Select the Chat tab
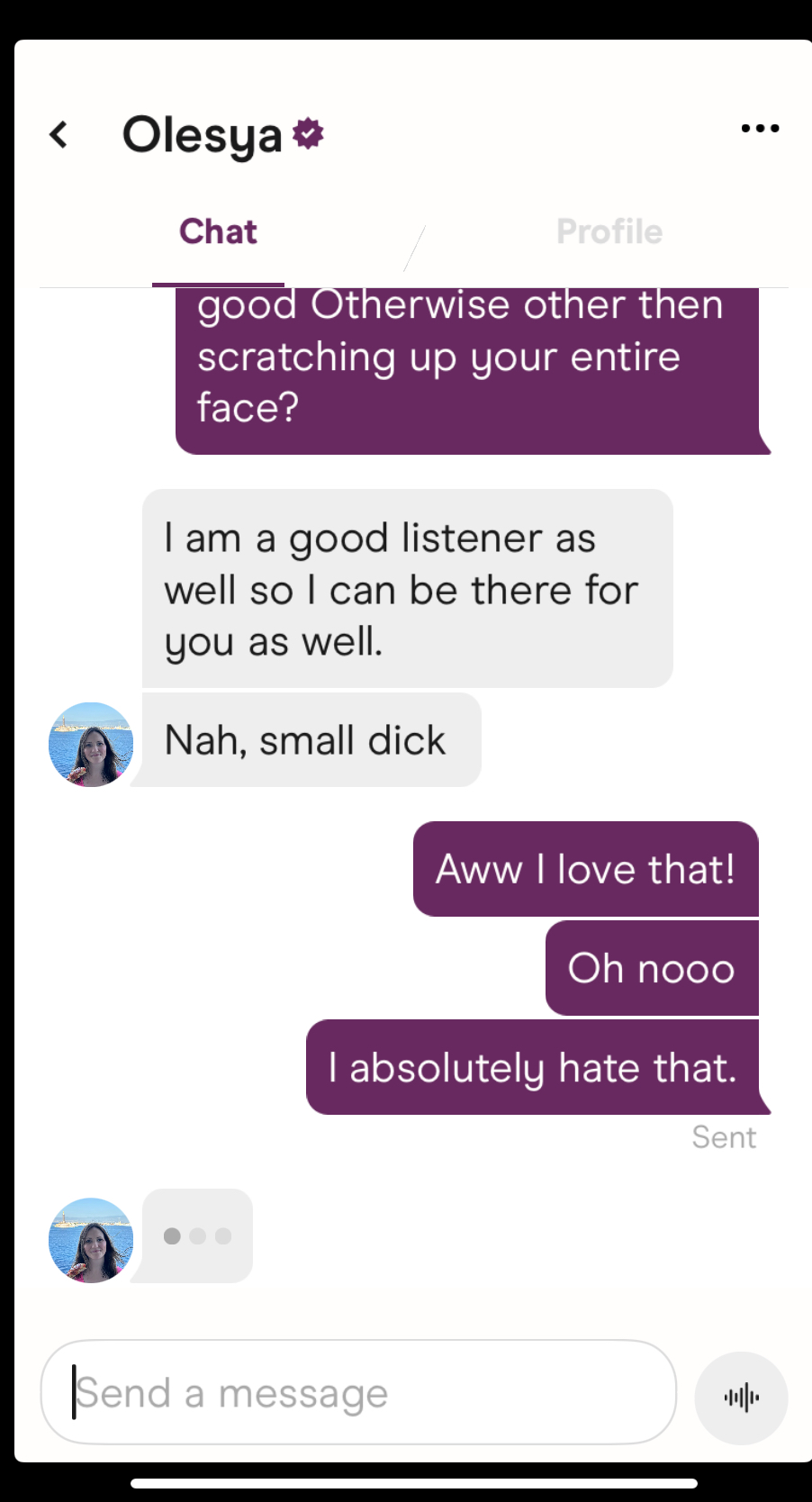812x1502 pixels. (218, 231)
